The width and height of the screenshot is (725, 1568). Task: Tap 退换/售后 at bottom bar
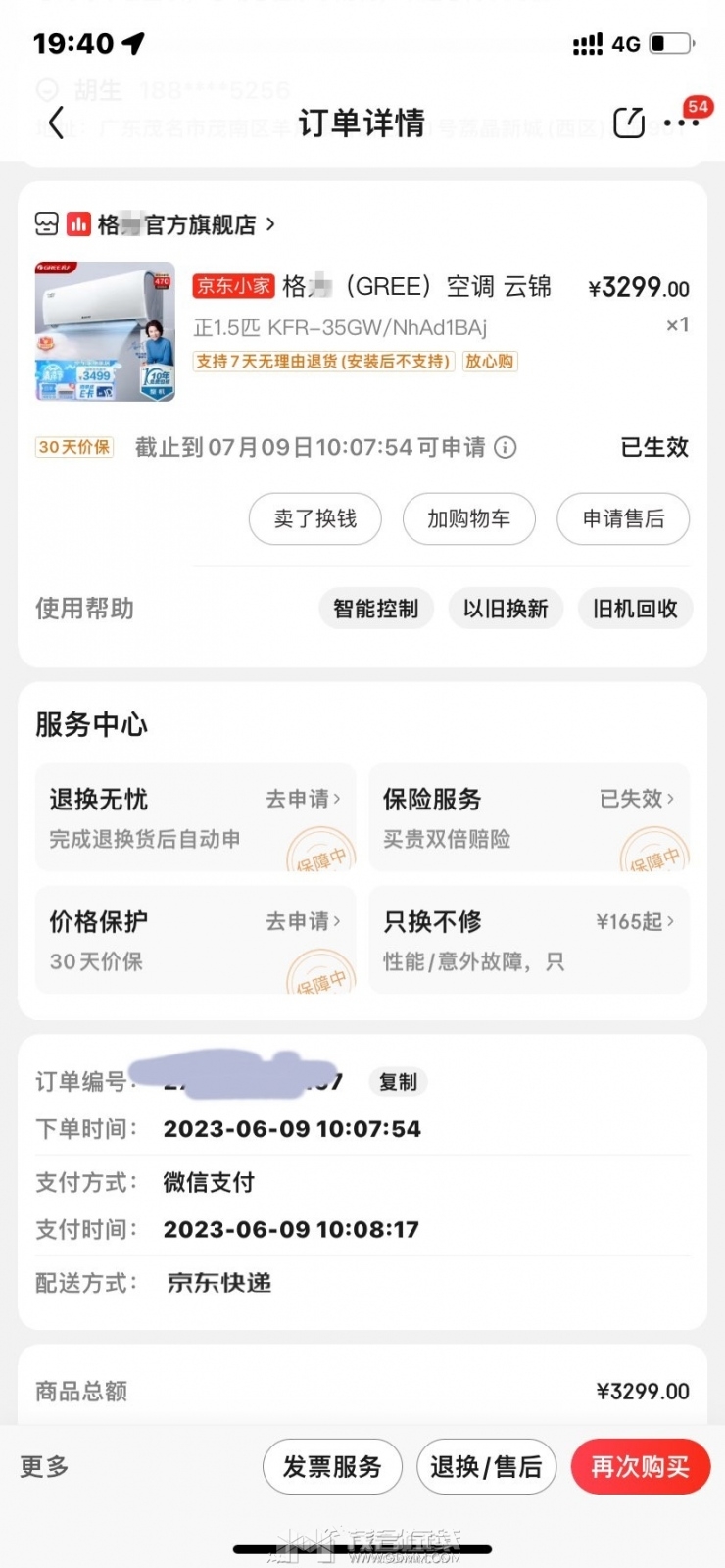pos(486,1467)
